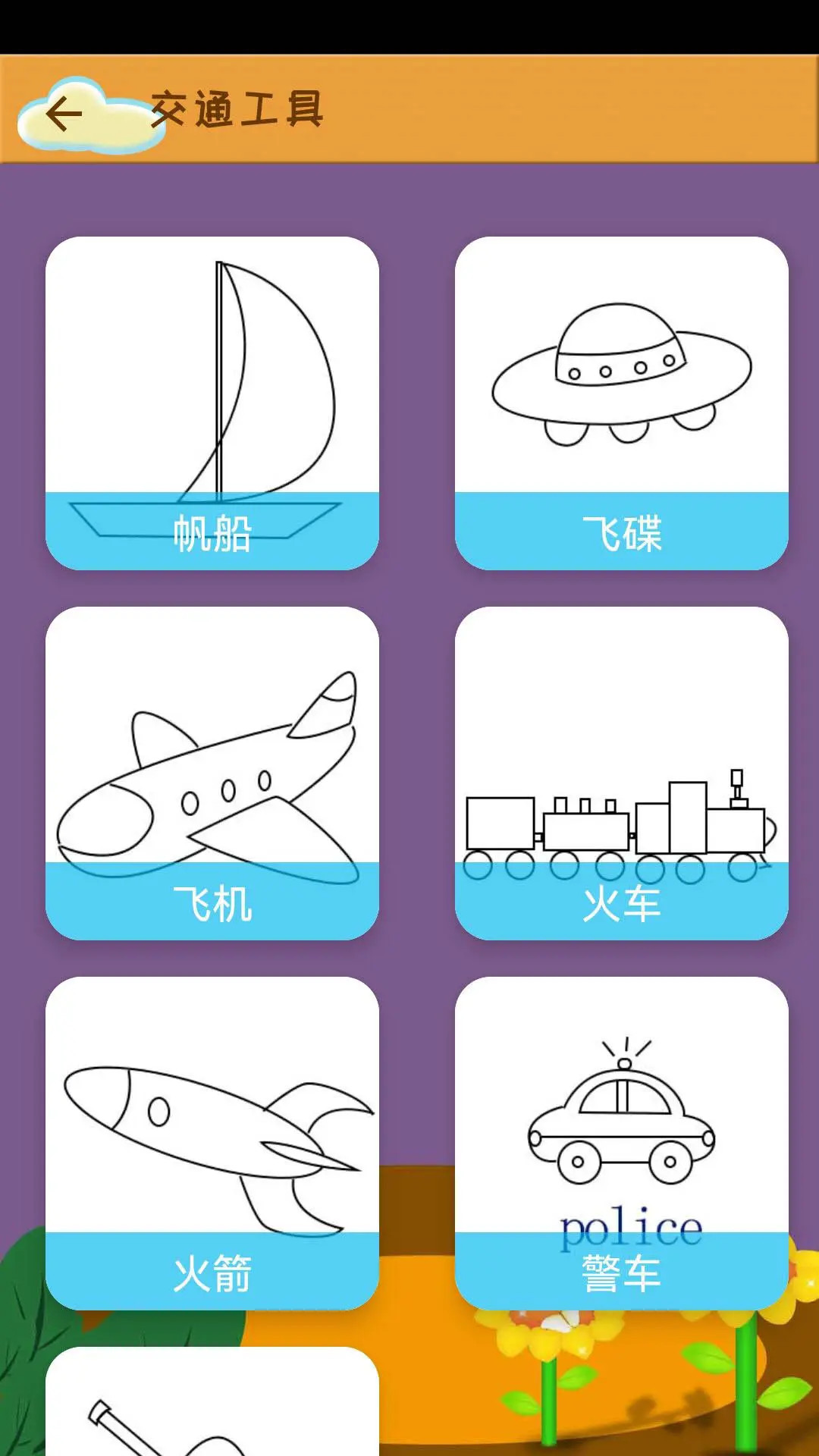Select the police car drawing outline
The image size is (819, 1456).
point(622,1115)
